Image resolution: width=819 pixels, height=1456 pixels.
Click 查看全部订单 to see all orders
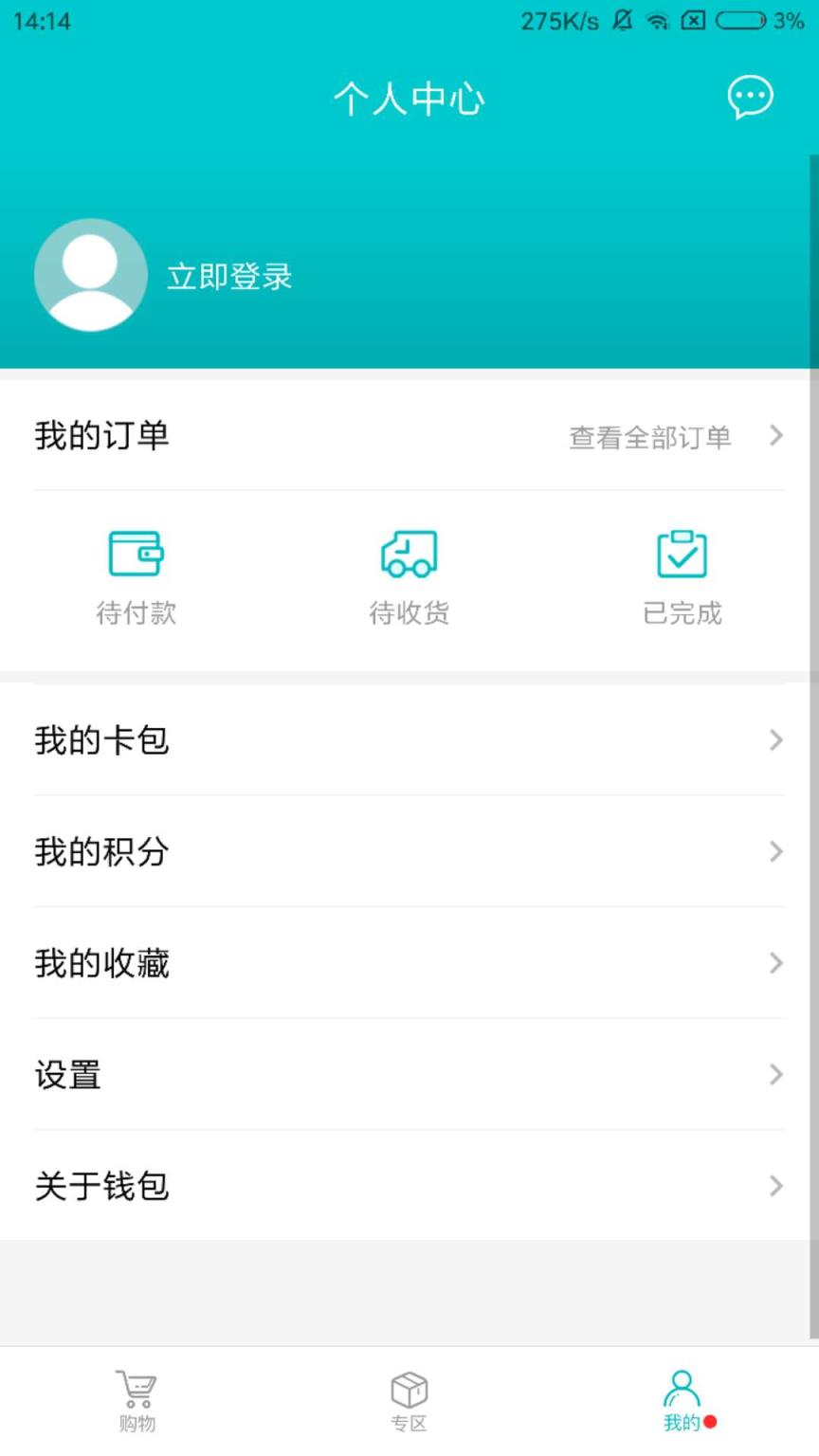tap(648, 436)
